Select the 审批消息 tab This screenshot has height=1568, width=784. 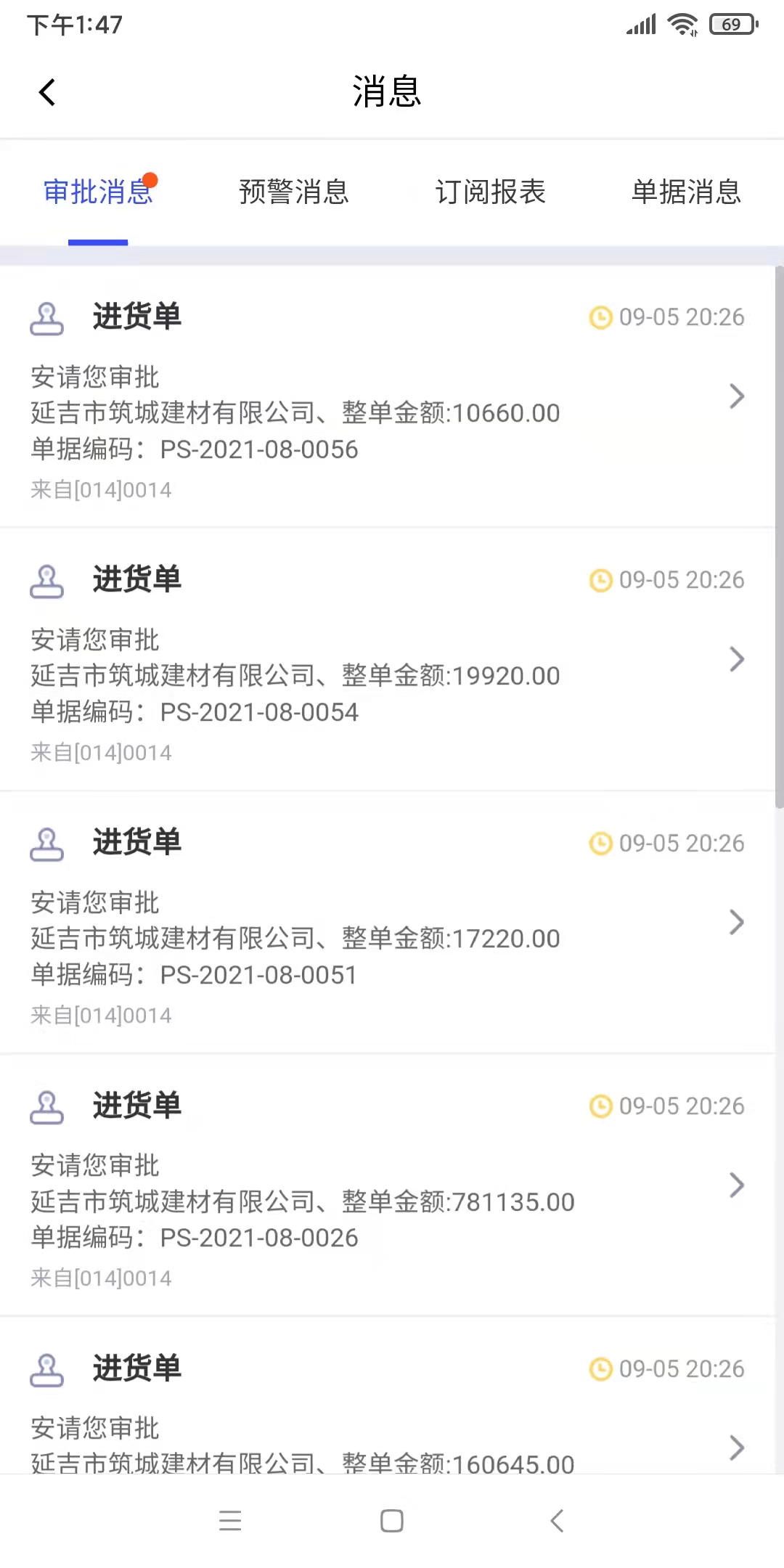pos(98,192)
